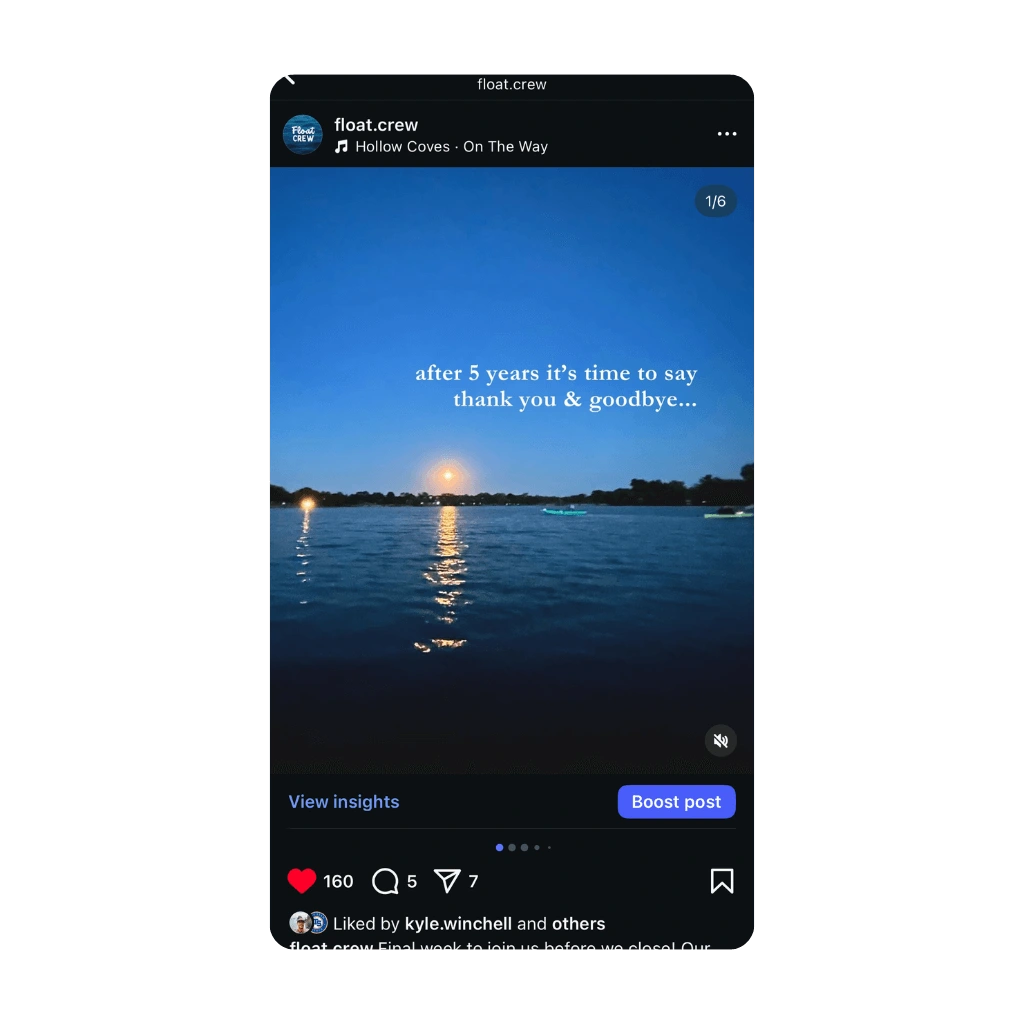
Task: Save the post with bookmark icon
Action: [722, 881]
